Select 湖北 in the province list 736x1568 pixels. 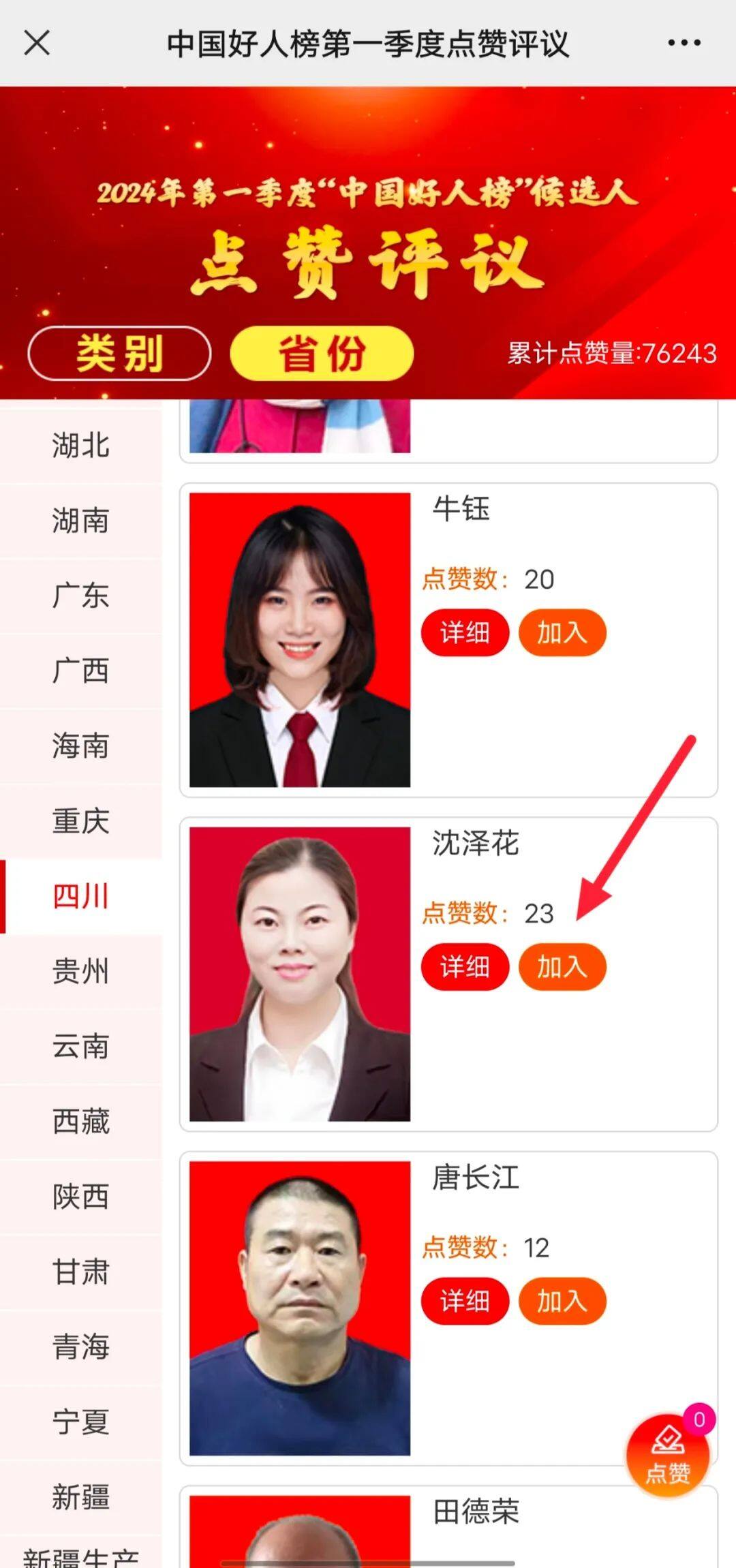pos(80,446)
